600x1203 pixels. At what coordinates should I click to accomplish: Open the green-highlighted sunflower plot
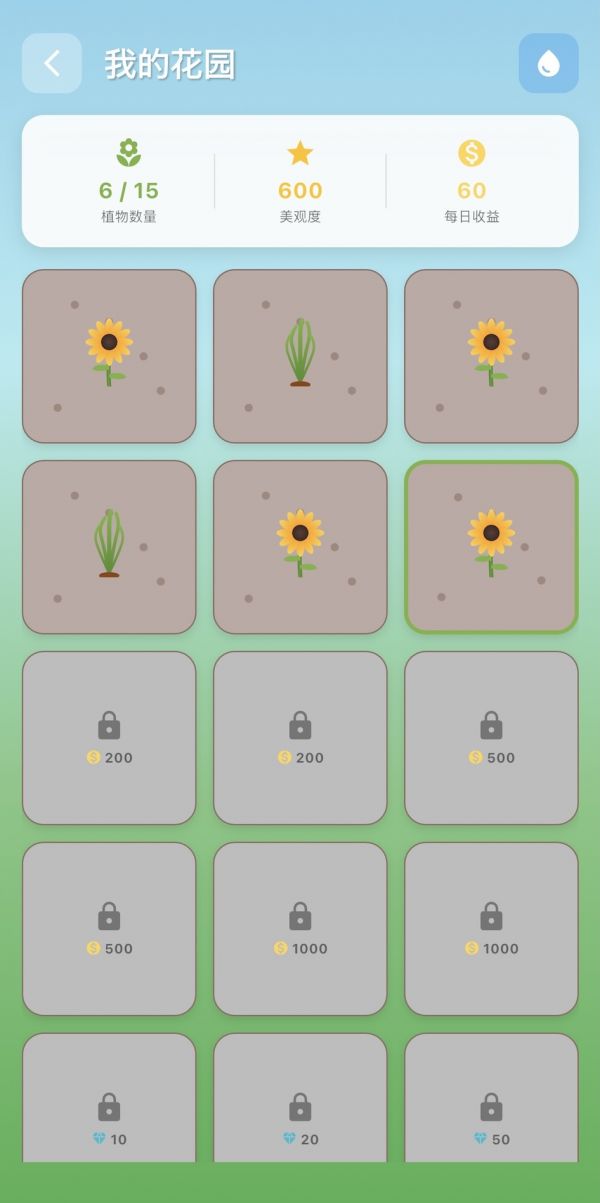click(x=491, y=547)
